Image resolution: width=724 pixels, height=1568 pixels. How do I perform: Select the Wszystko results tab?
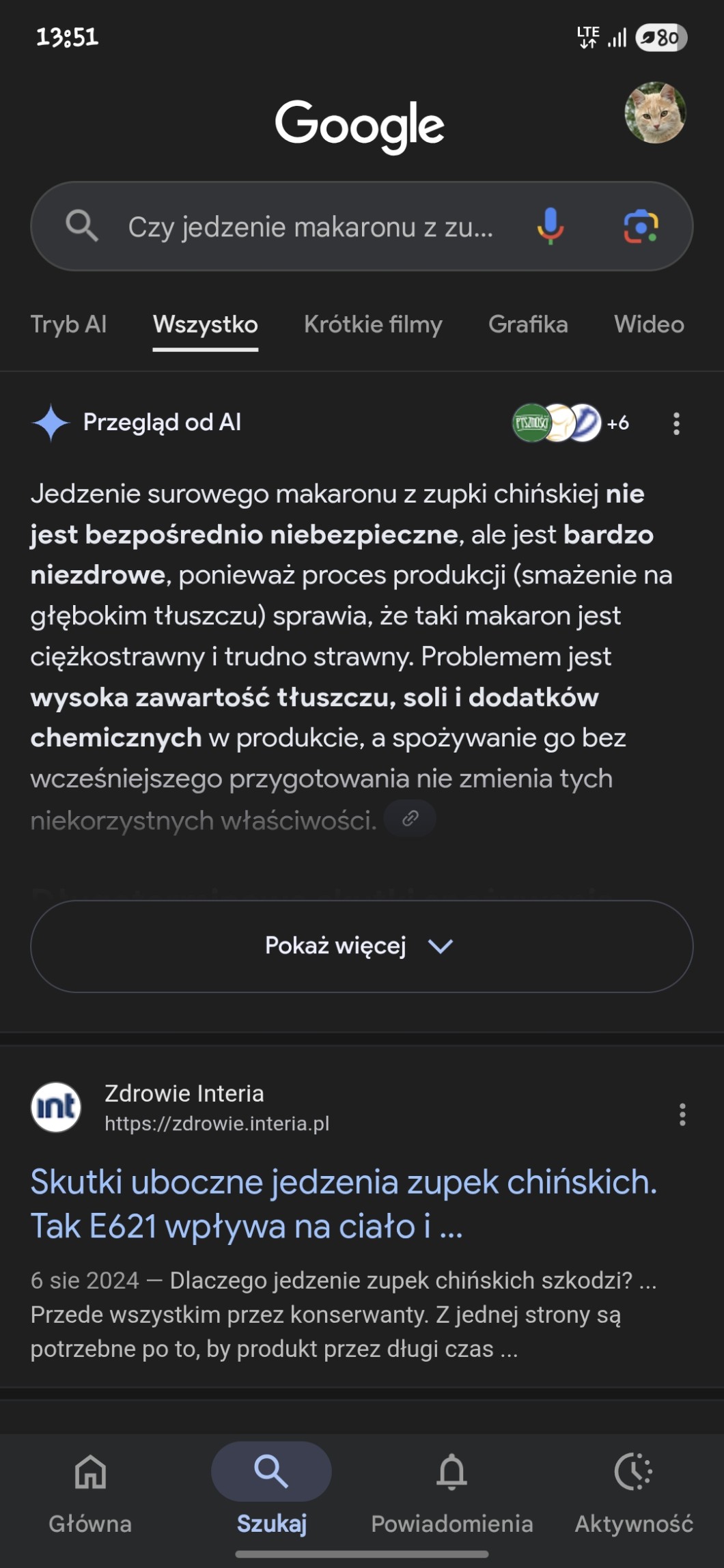205,324
